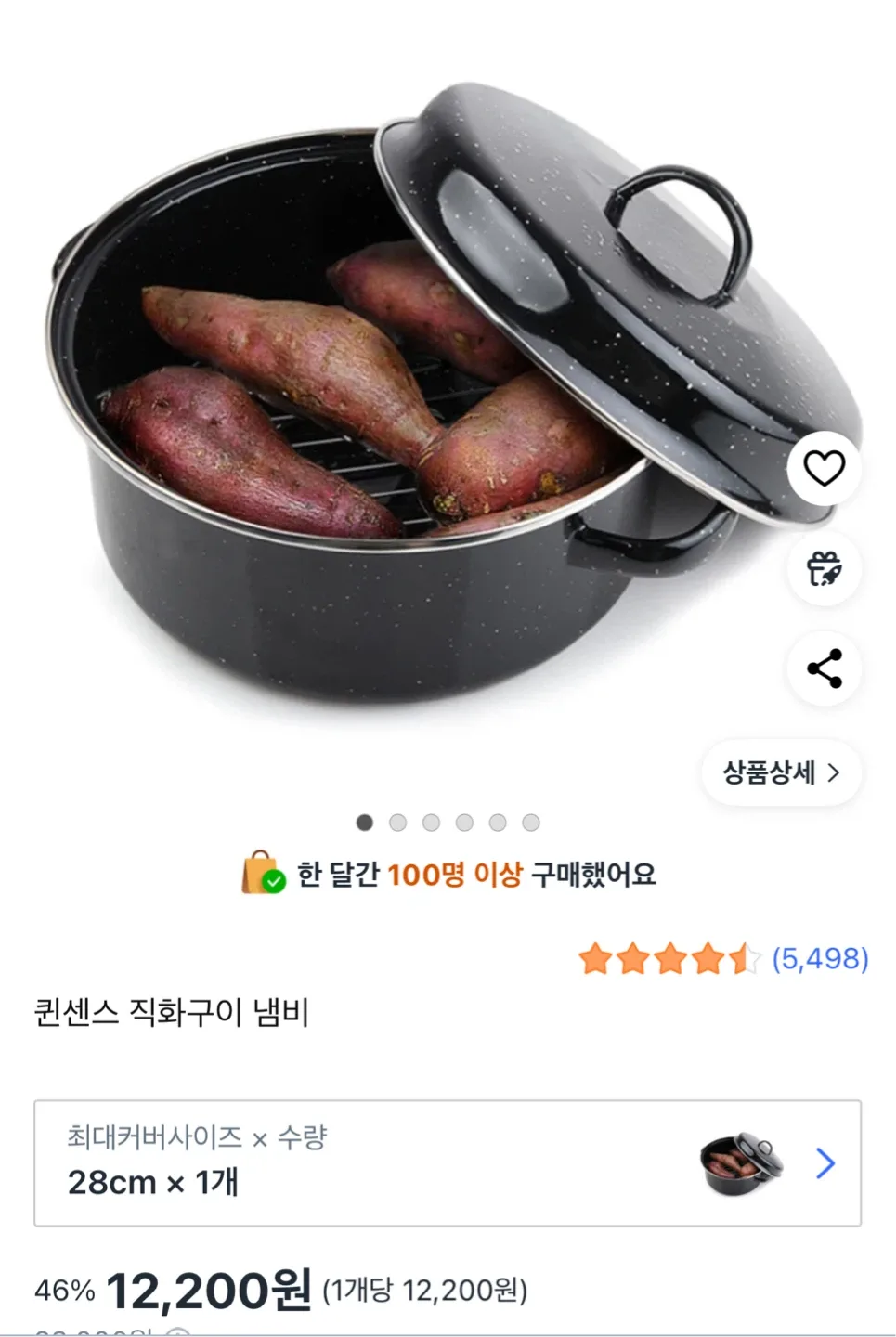The image size is (896, 1337).
Task: Share this product listing
Action: 824,668
